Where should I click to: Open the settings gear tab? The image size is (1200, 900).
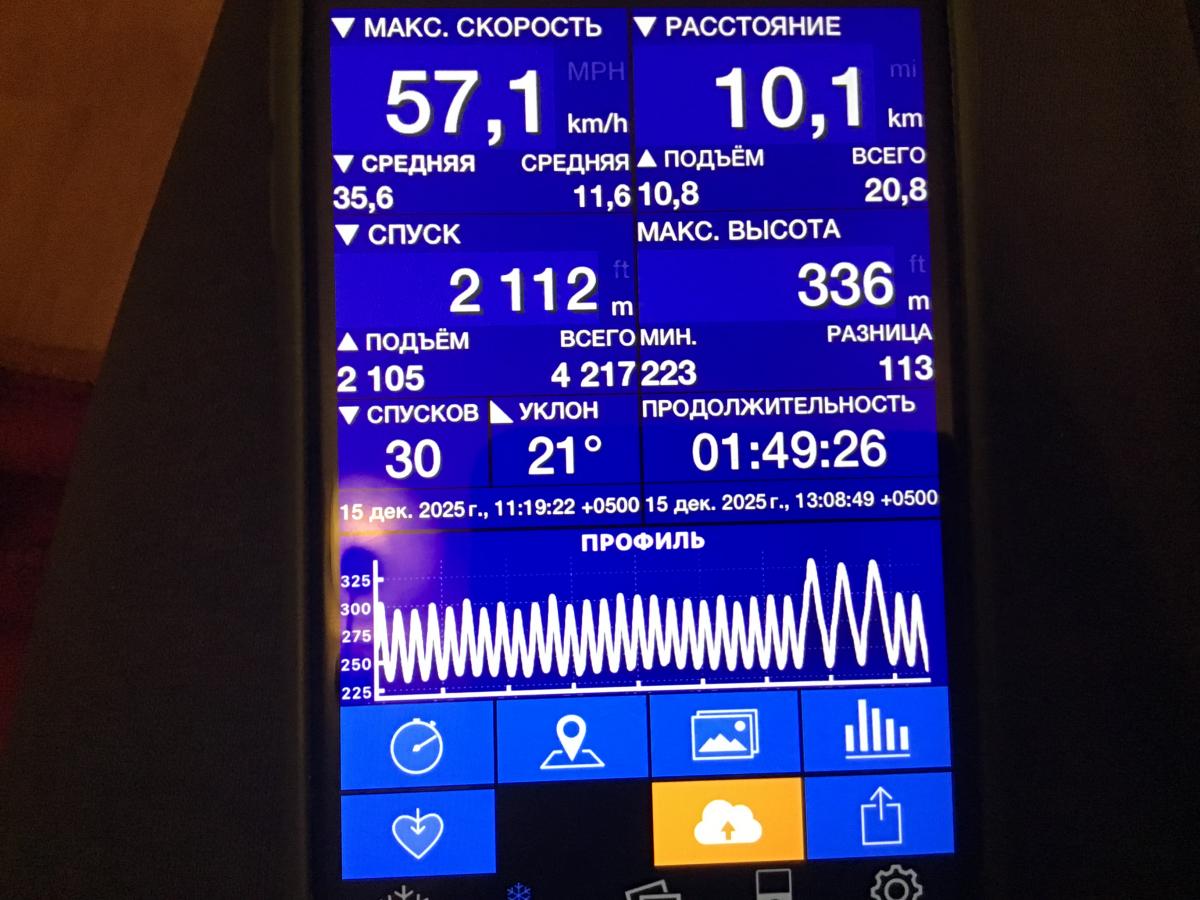(895, 885)
